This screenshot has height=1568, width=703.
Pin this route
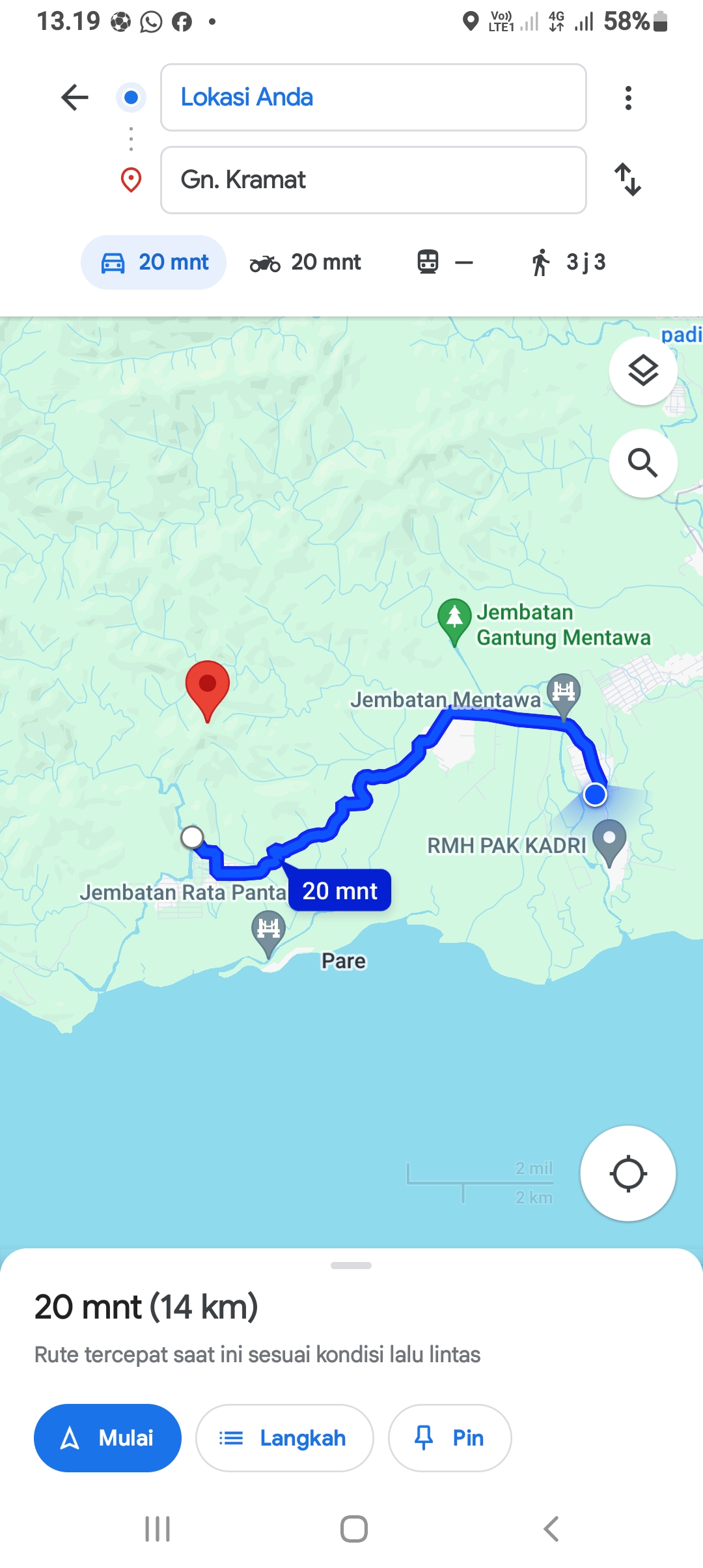[450, 1438]
